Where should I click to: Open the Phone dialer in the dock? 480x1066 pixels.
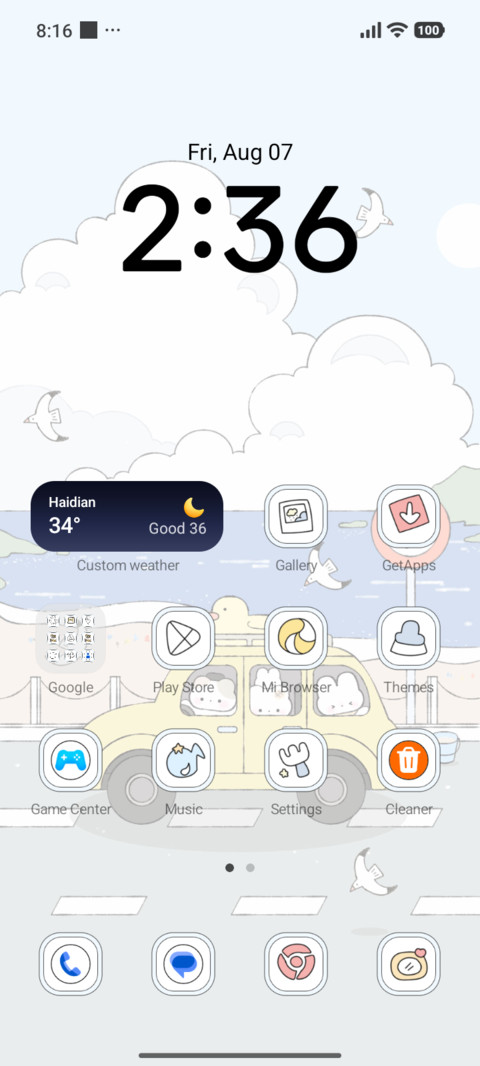(71, 964)
